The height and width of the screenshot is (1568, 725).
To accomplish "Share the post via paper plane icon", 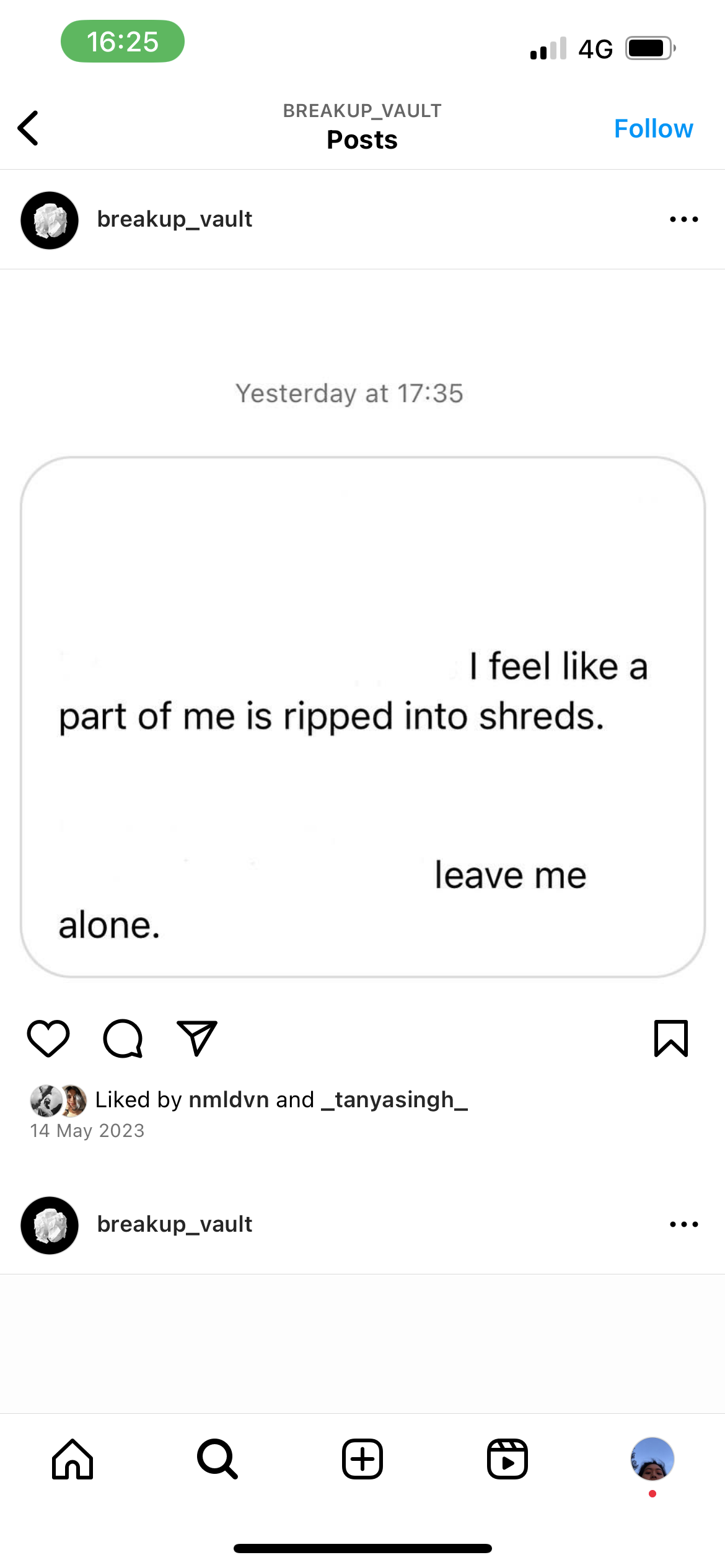I will click(197, 1039).
